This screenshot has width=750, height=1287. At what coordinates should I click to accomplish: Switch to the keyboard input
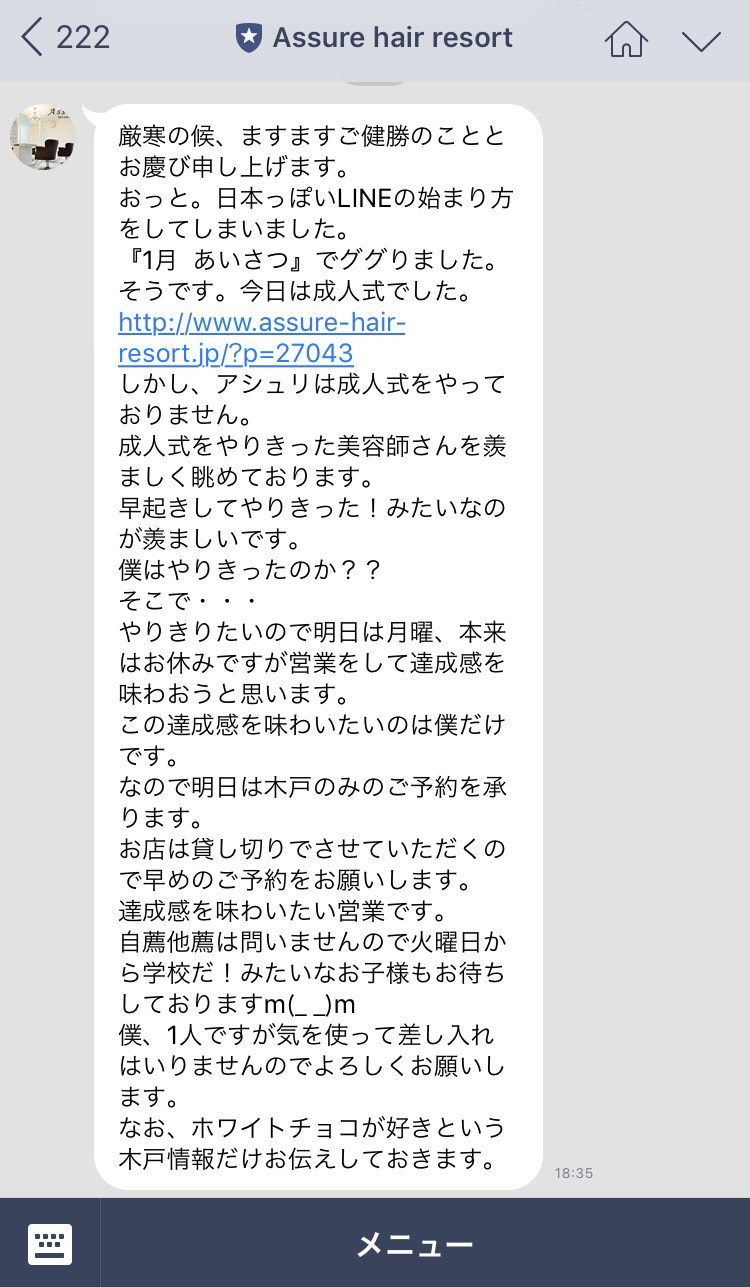coord(50,1243)
